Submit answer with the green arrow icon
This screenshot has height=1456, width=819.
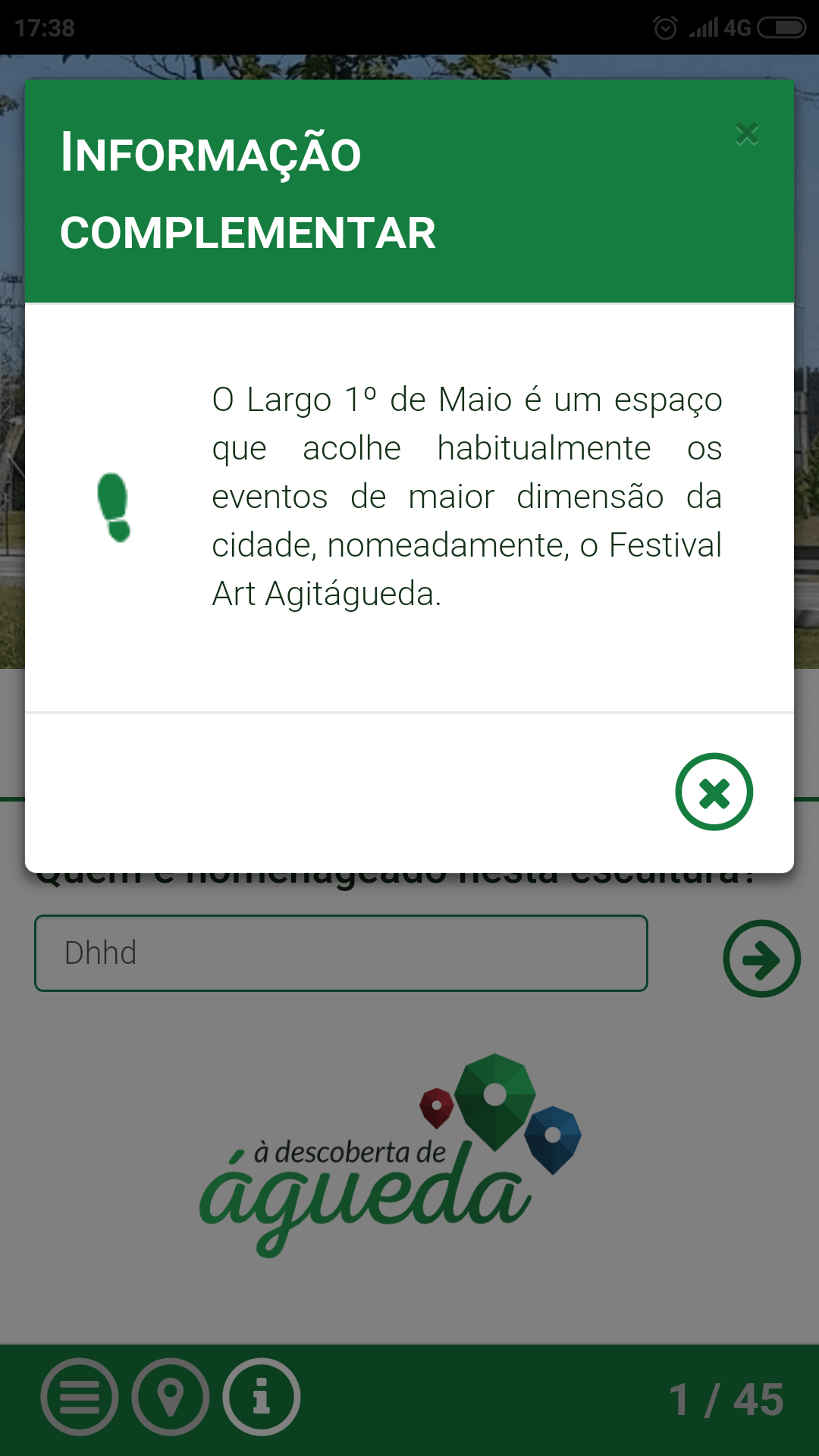[761, 959]
